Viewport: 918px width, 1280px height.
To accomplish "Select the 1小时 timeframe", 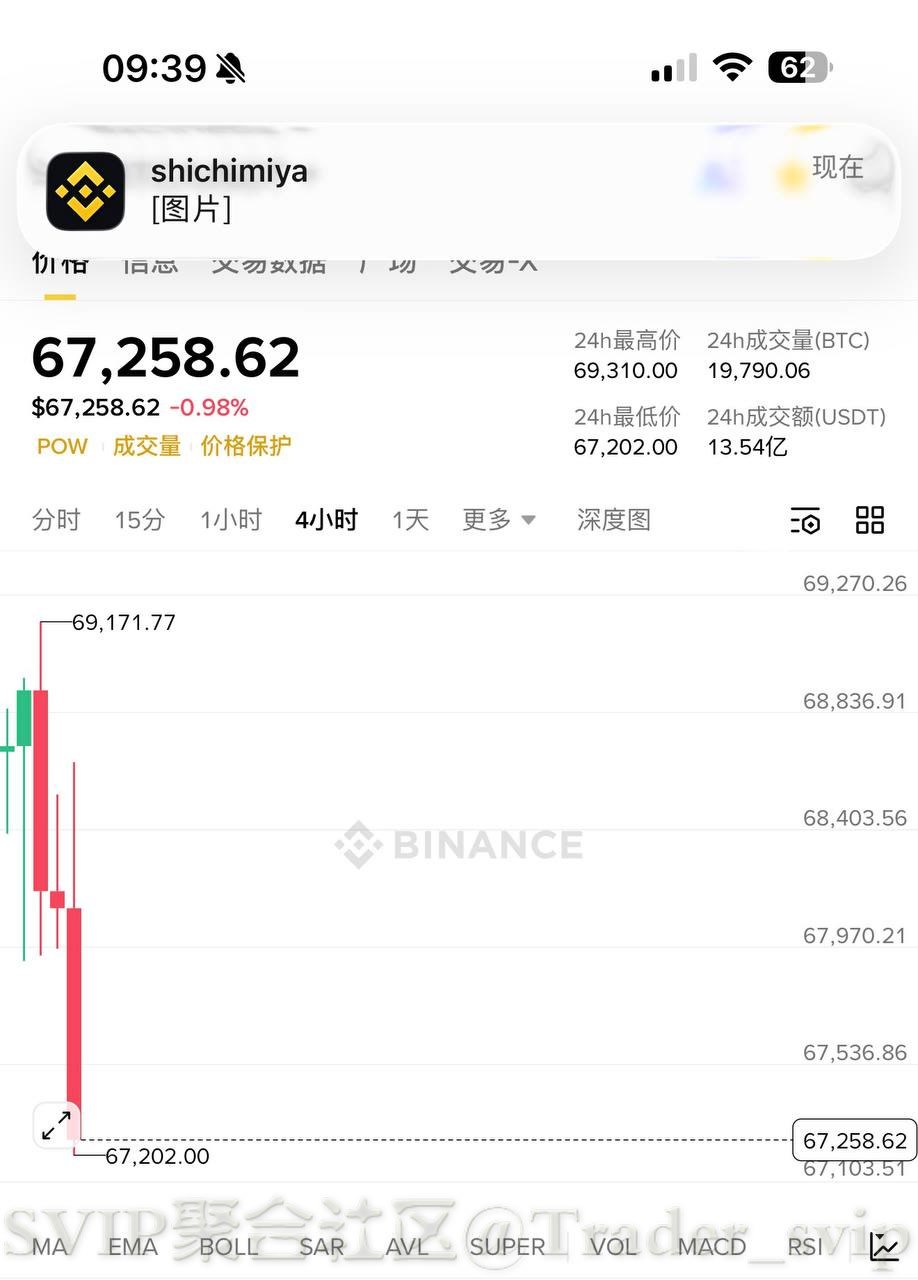I will (x=231, y=520).
